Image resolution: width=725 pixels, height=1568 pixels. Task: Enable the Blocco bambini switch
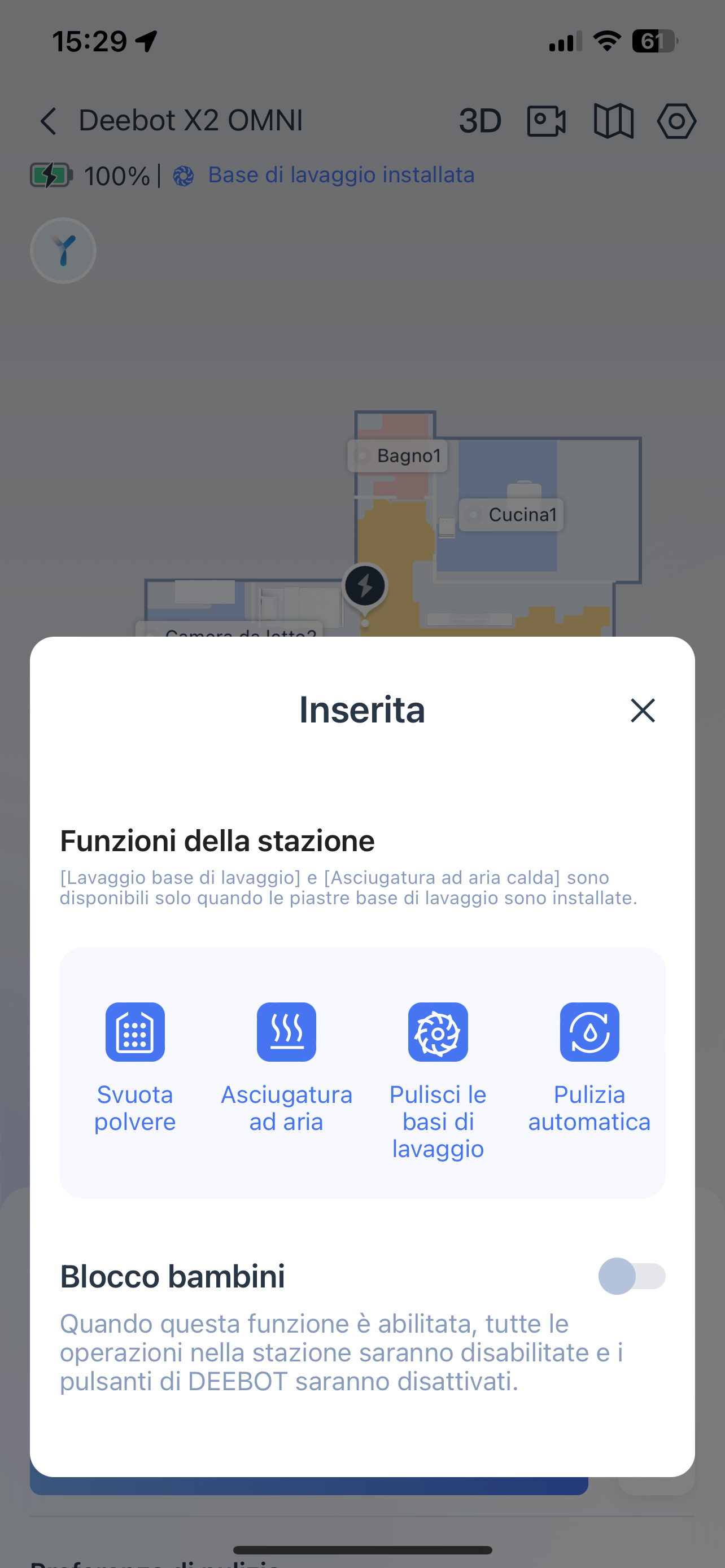tap(631, 1276)
